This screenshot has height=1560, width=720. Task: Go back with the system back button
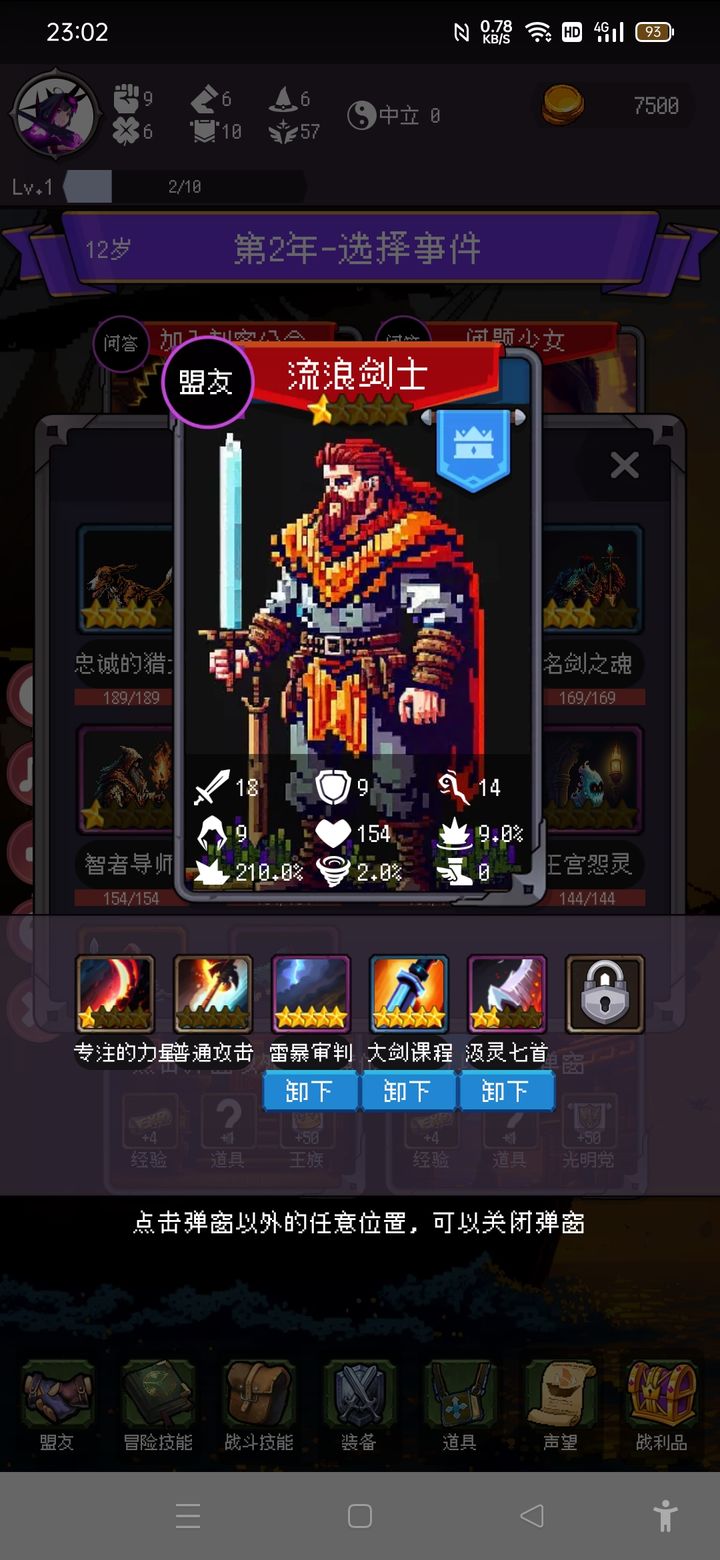(532, 1516)
